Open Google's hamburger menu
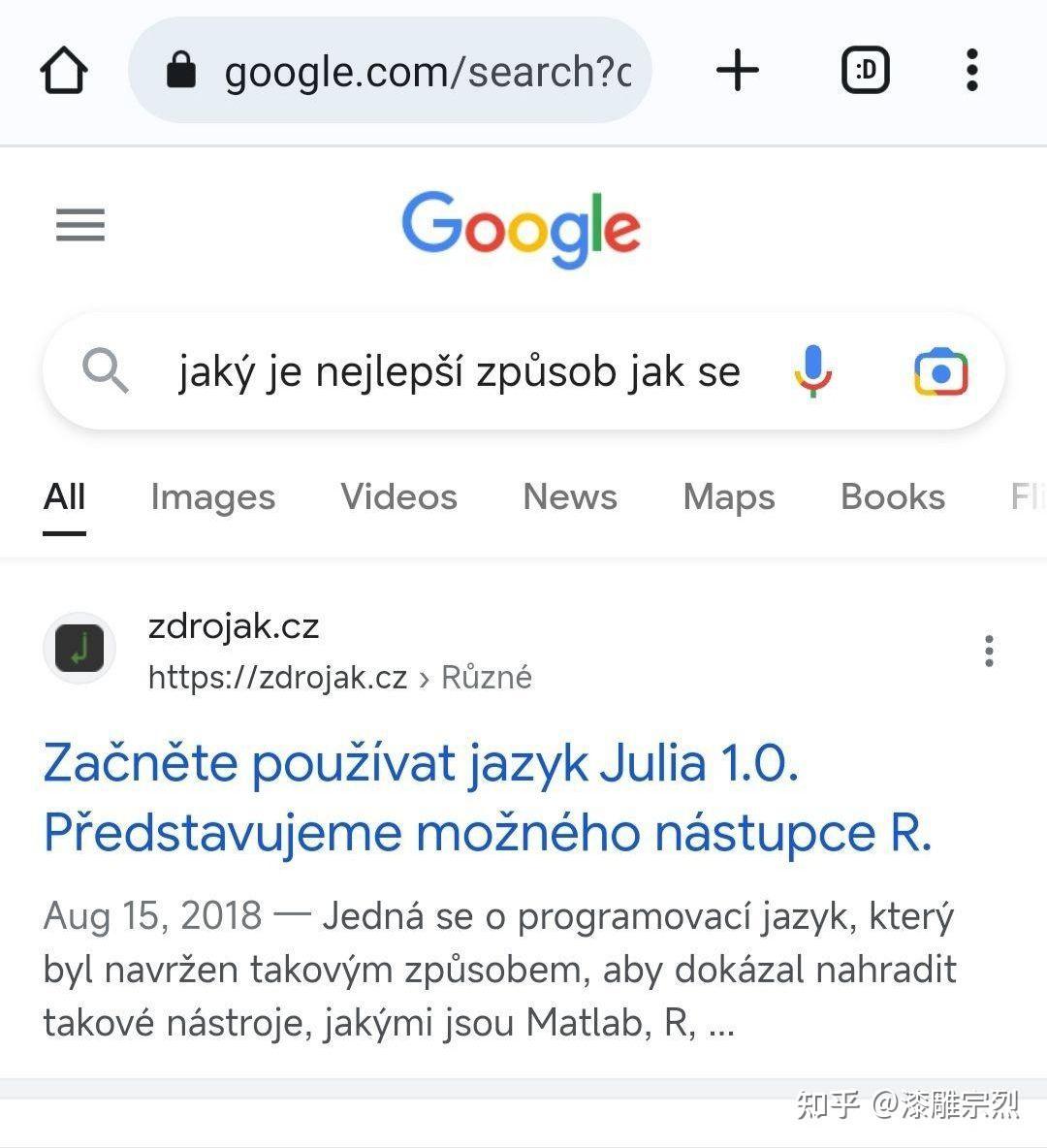 80,225
